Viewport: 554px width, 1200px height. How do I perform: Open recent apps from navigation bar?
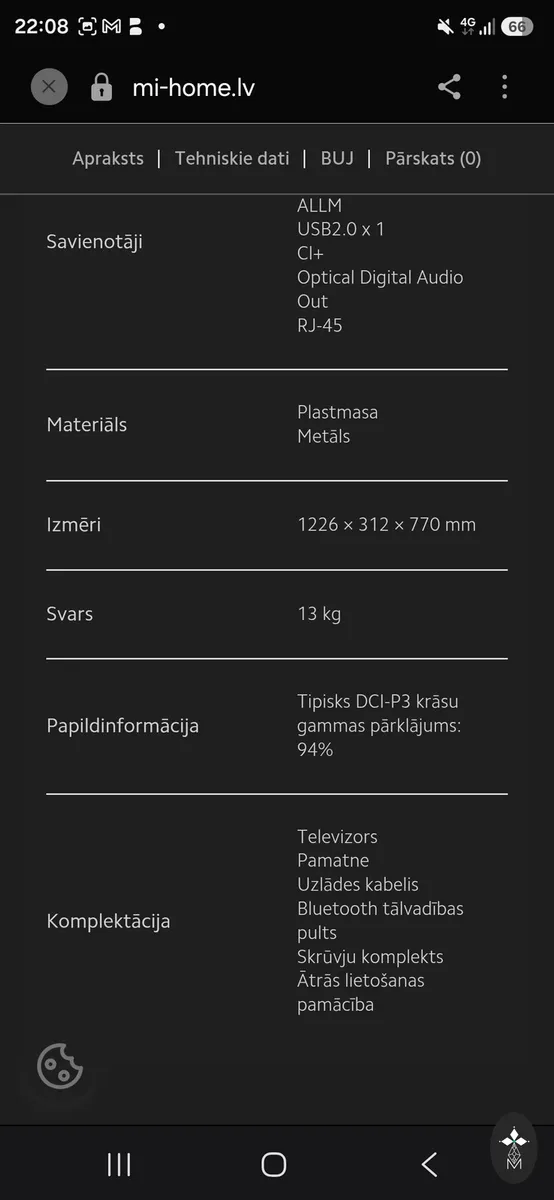click(x=119, y=1164)
